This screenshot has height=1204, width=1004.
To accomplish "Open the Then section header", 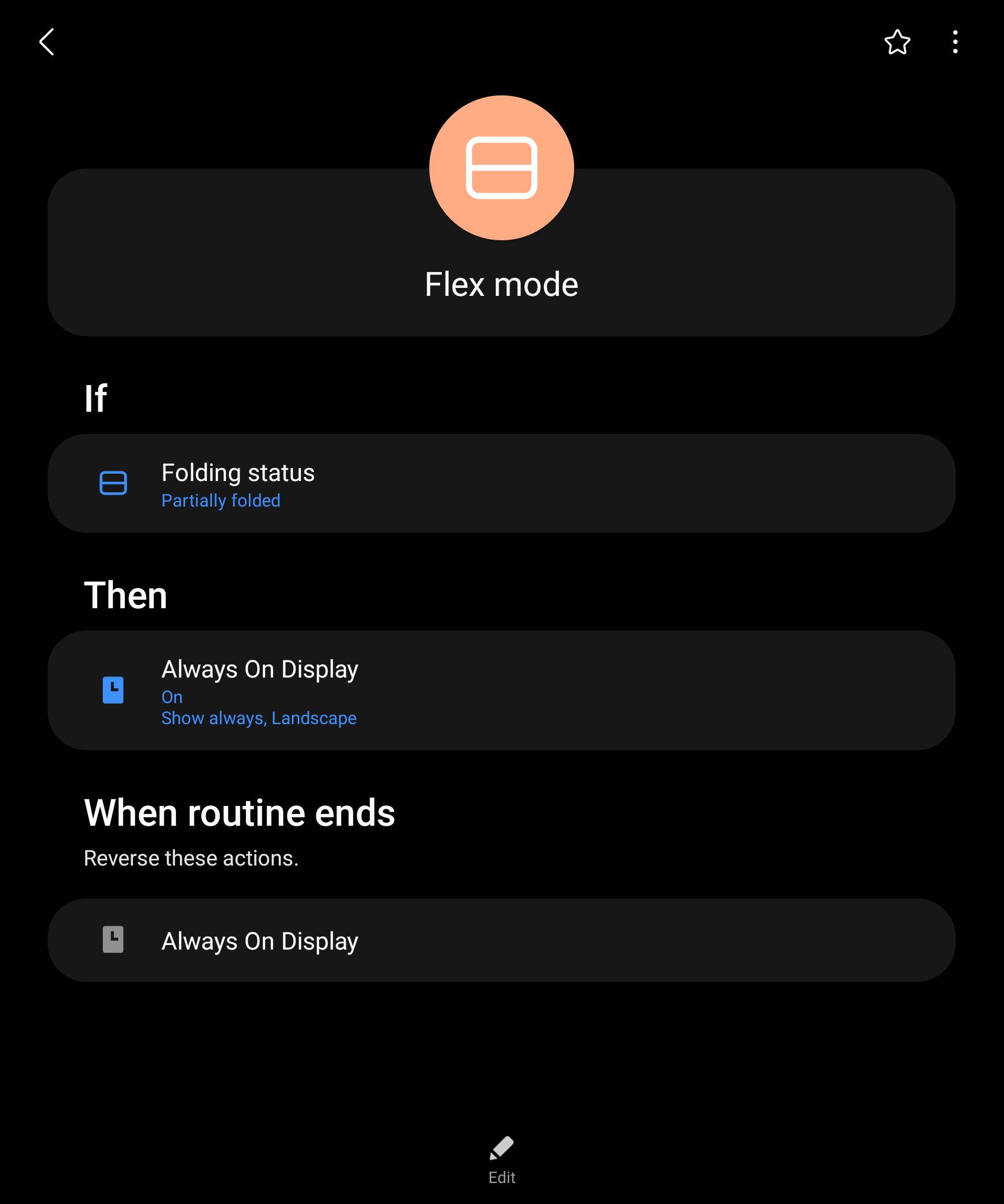I will tap(125, 595).
